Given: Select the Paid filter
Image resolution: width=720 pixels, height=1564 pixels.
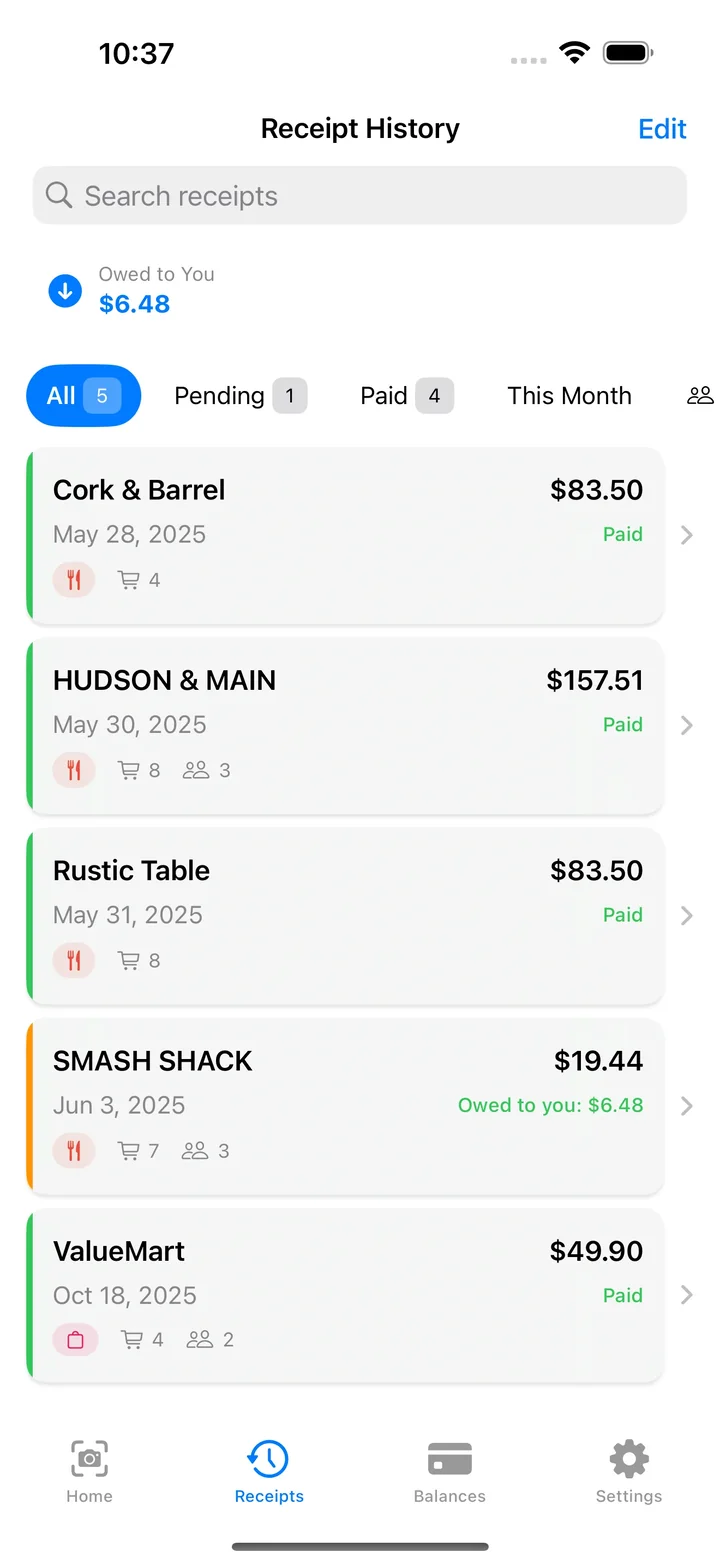Looking at the screenshot, I should [x=405, y=395].
